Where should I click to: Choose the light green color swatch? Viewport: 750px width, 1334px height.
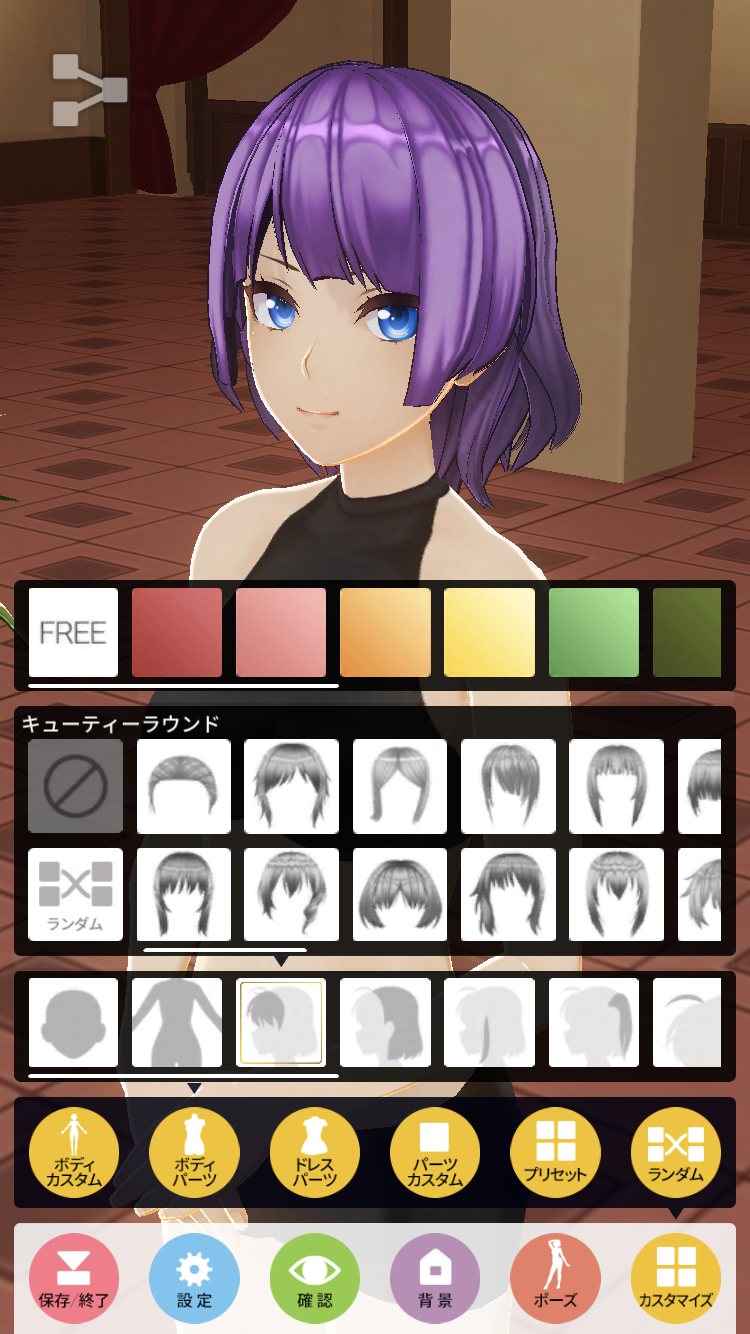click(593, 632)
